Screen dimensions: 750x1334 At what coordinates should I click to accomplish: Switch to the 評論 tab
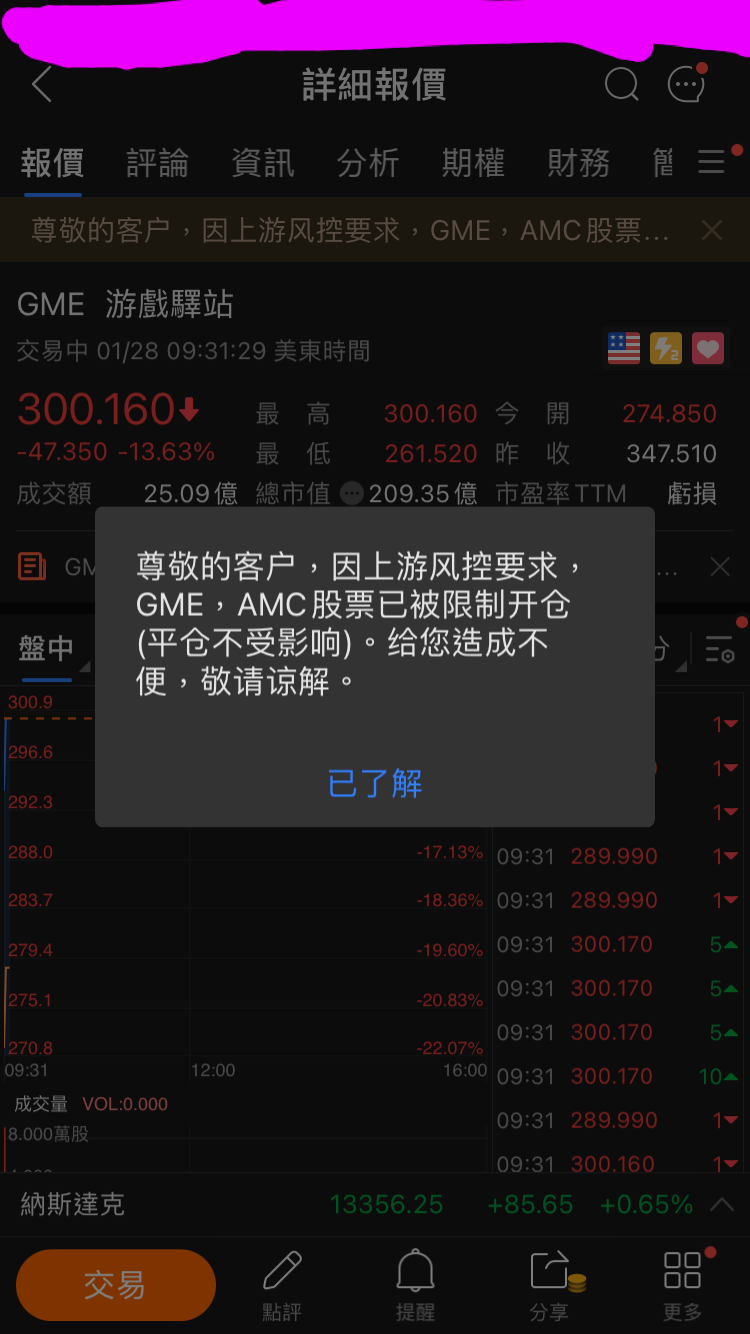[157, 162]
